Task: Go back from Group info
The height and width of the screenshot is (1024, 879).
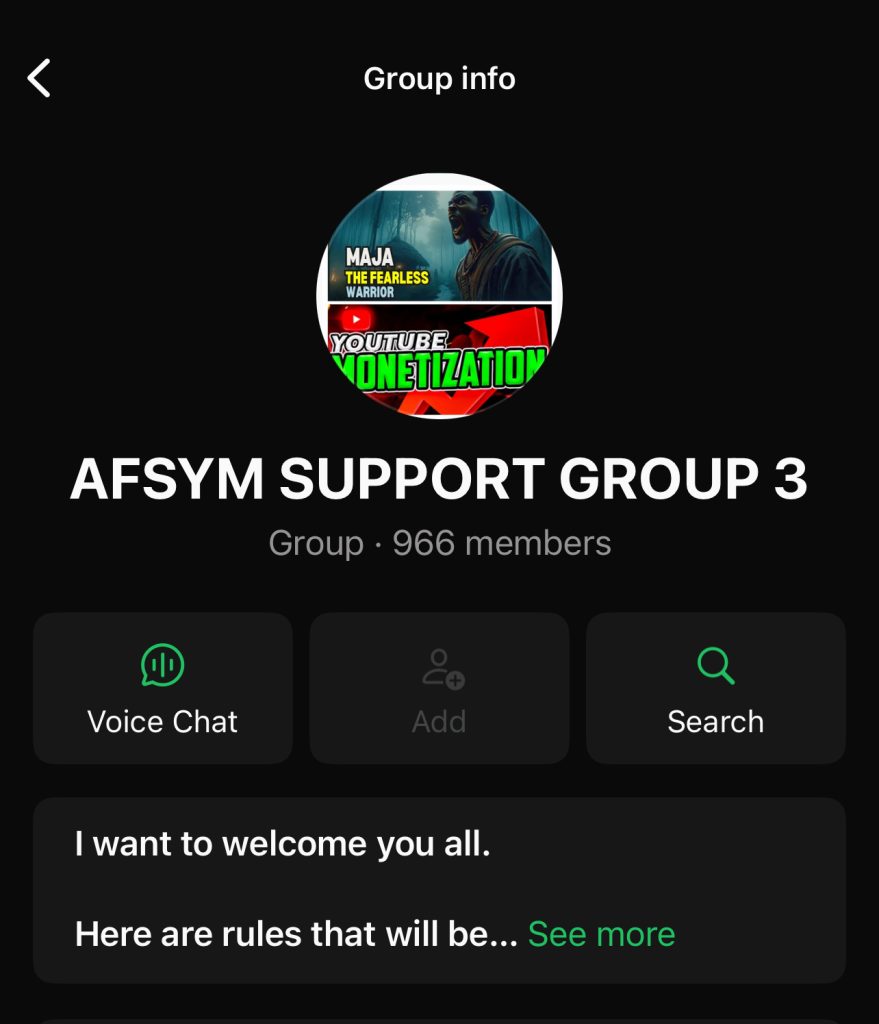Action: coord(40,78)
